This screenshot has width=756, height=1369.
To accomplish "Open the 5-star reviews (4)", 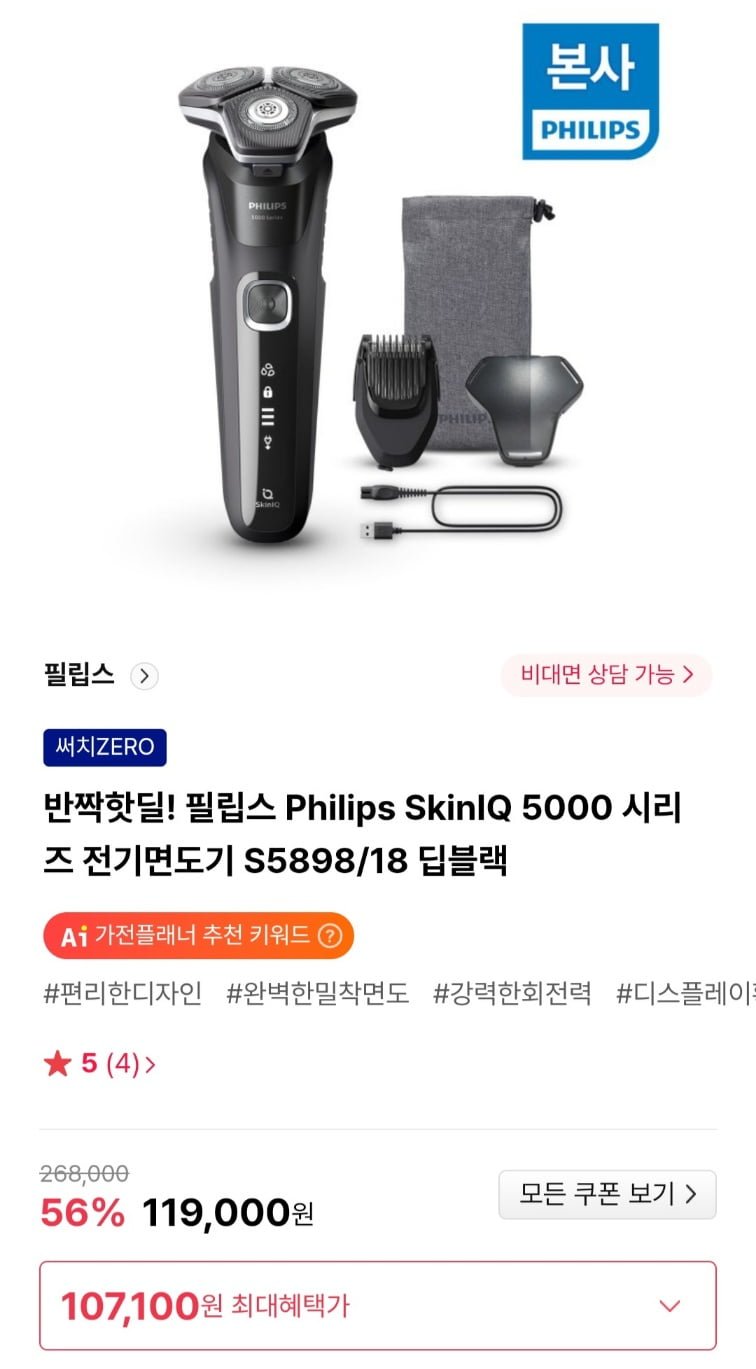I will point(100,1063).
